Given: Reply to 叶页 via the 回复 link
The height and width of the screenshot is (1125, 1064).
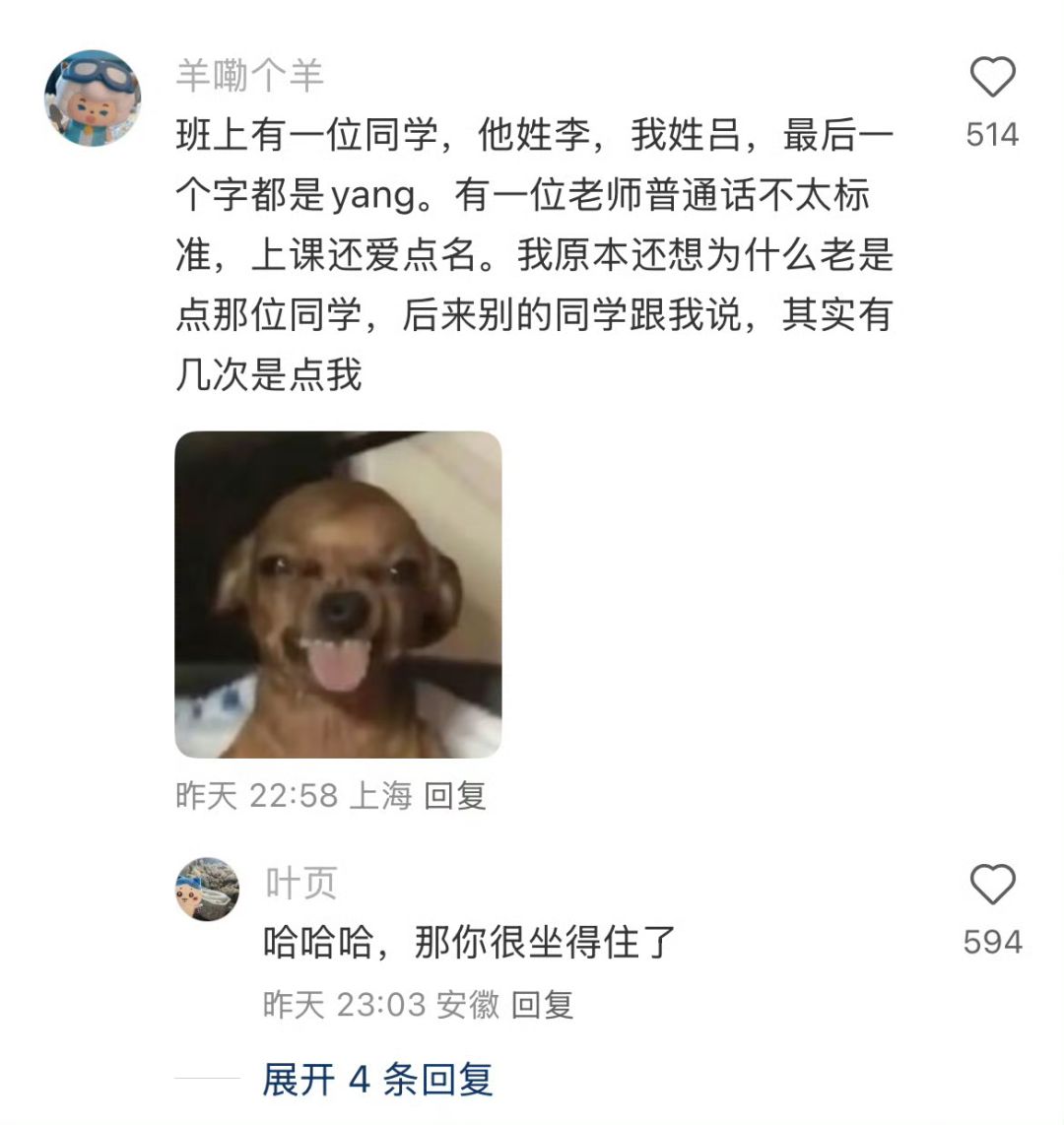Looking at the screenshot, I should click(545, 1001).
